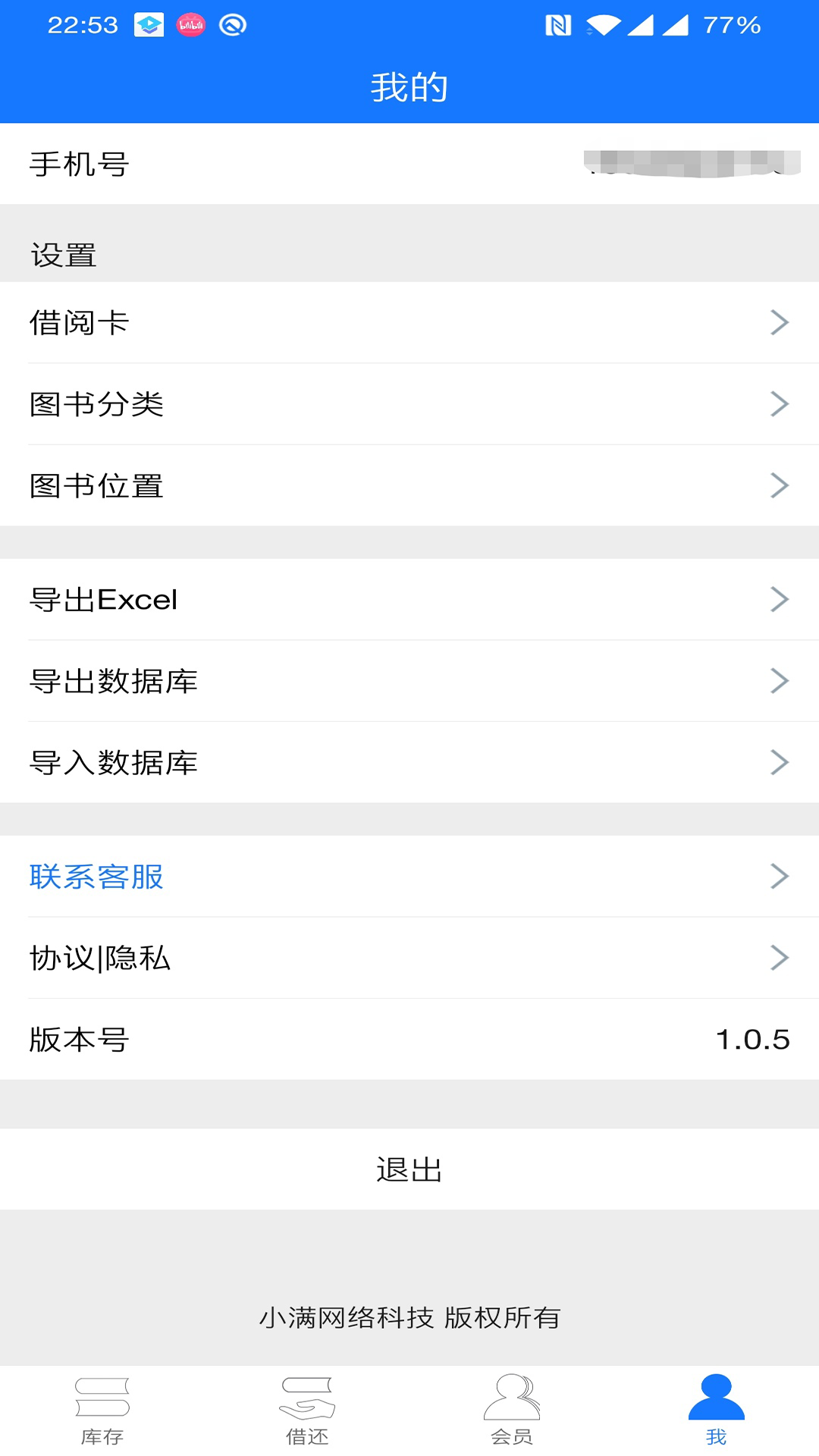Image resolution: width=819 pixels, height=1456 pixels.
Task: Open 导入数据库 import option
Action: tap(409, 762)
